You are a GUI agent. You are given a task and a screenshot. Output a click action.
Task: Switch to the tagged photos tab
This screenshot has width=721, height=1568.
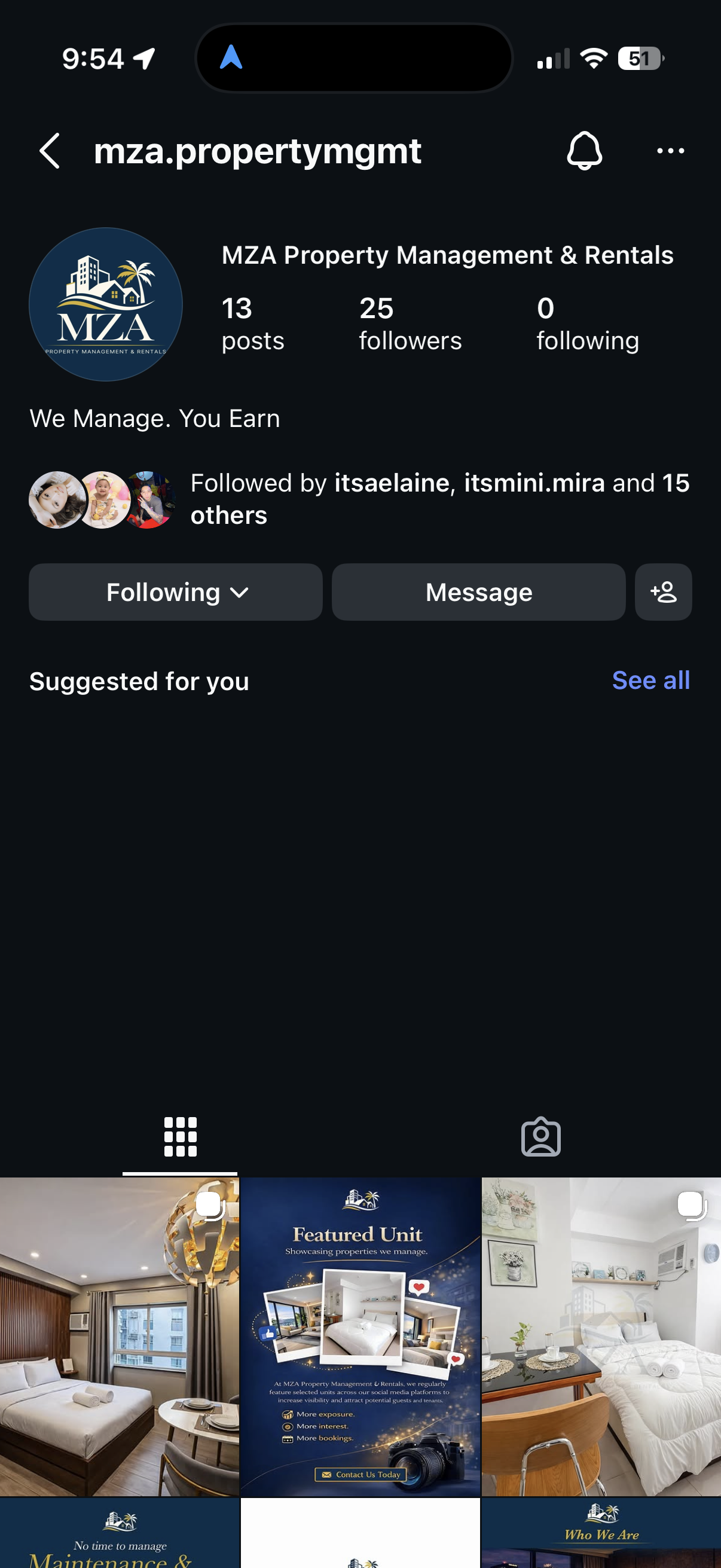click(540, 1136)
